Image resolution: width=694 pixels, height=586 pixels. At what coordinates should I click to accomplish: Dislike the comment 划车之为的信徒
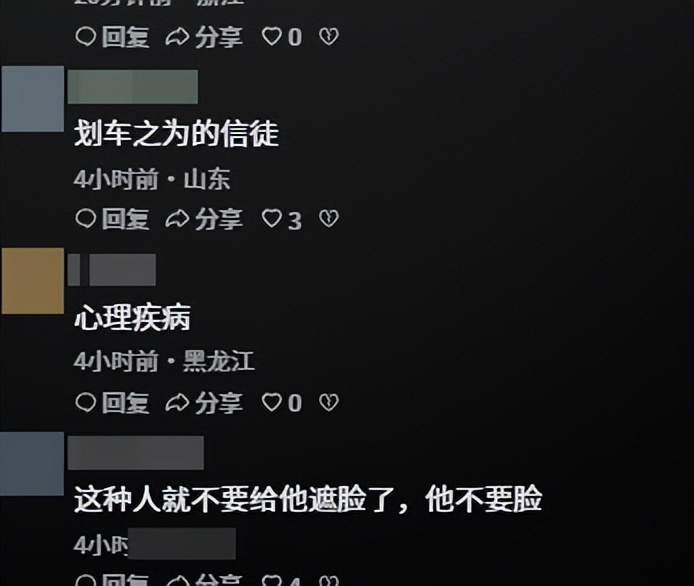(328, 219)
